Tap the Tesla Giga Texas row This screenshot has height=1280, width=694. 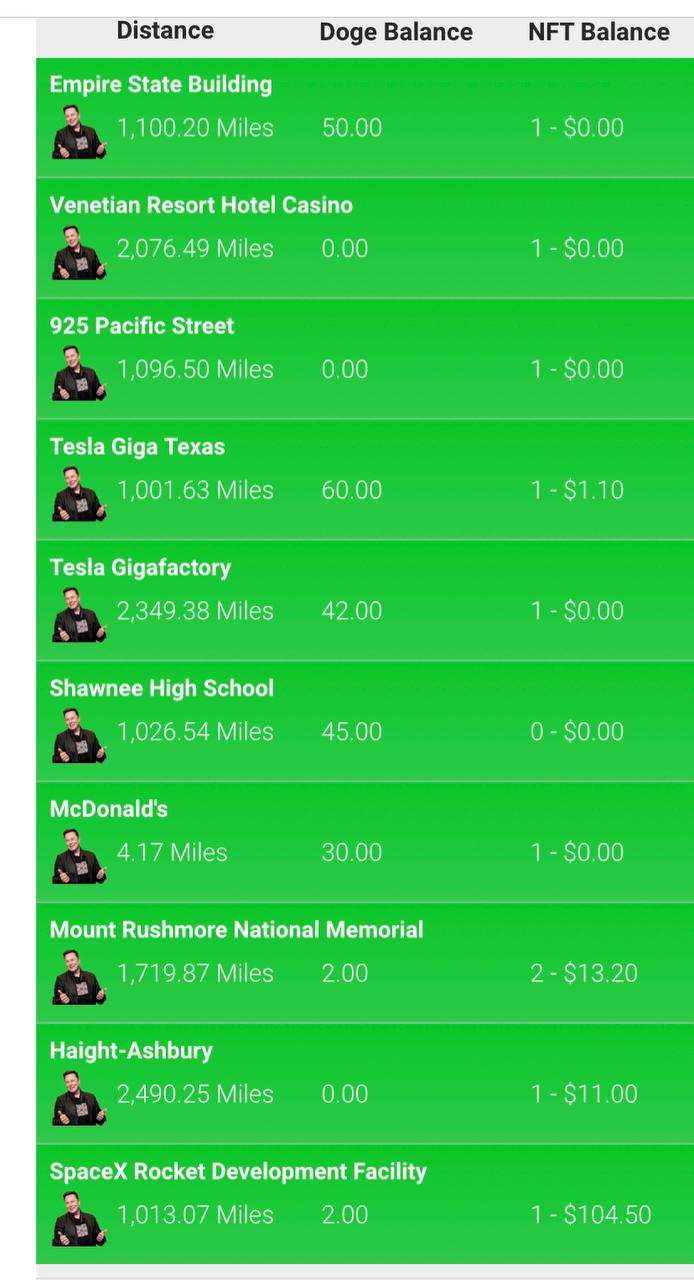click(x=365, y=480)
